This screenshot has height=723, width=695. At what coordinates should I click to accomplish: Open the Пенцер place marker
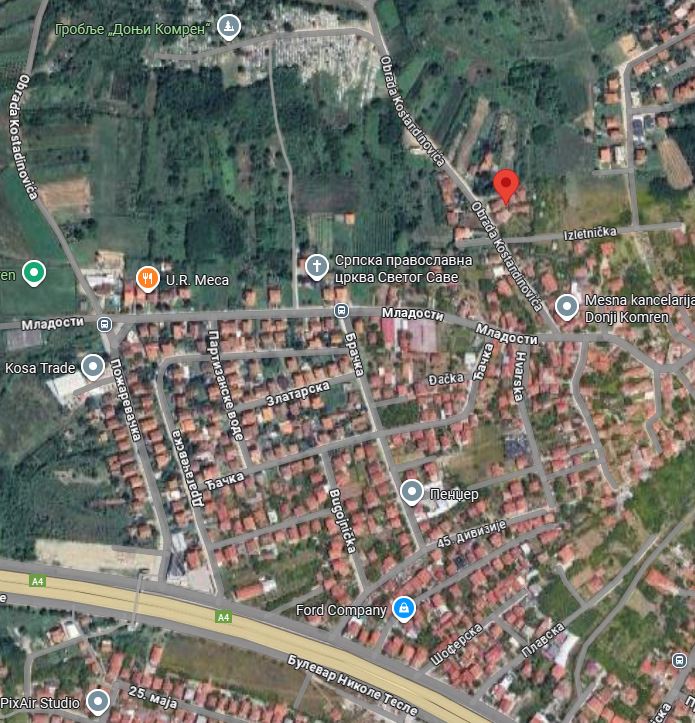click(412, 492)
